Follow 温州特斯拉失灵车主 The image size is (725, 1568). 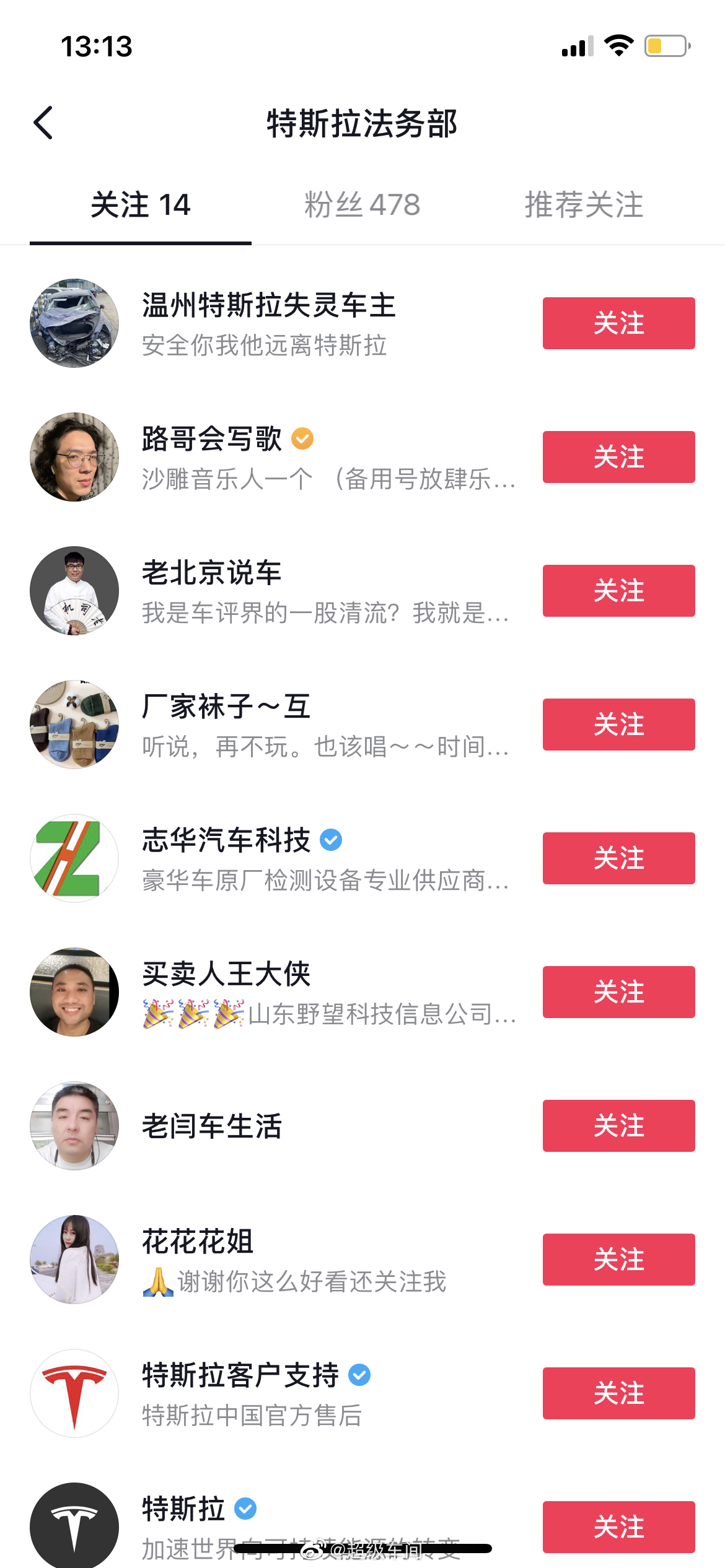[618, 323]
